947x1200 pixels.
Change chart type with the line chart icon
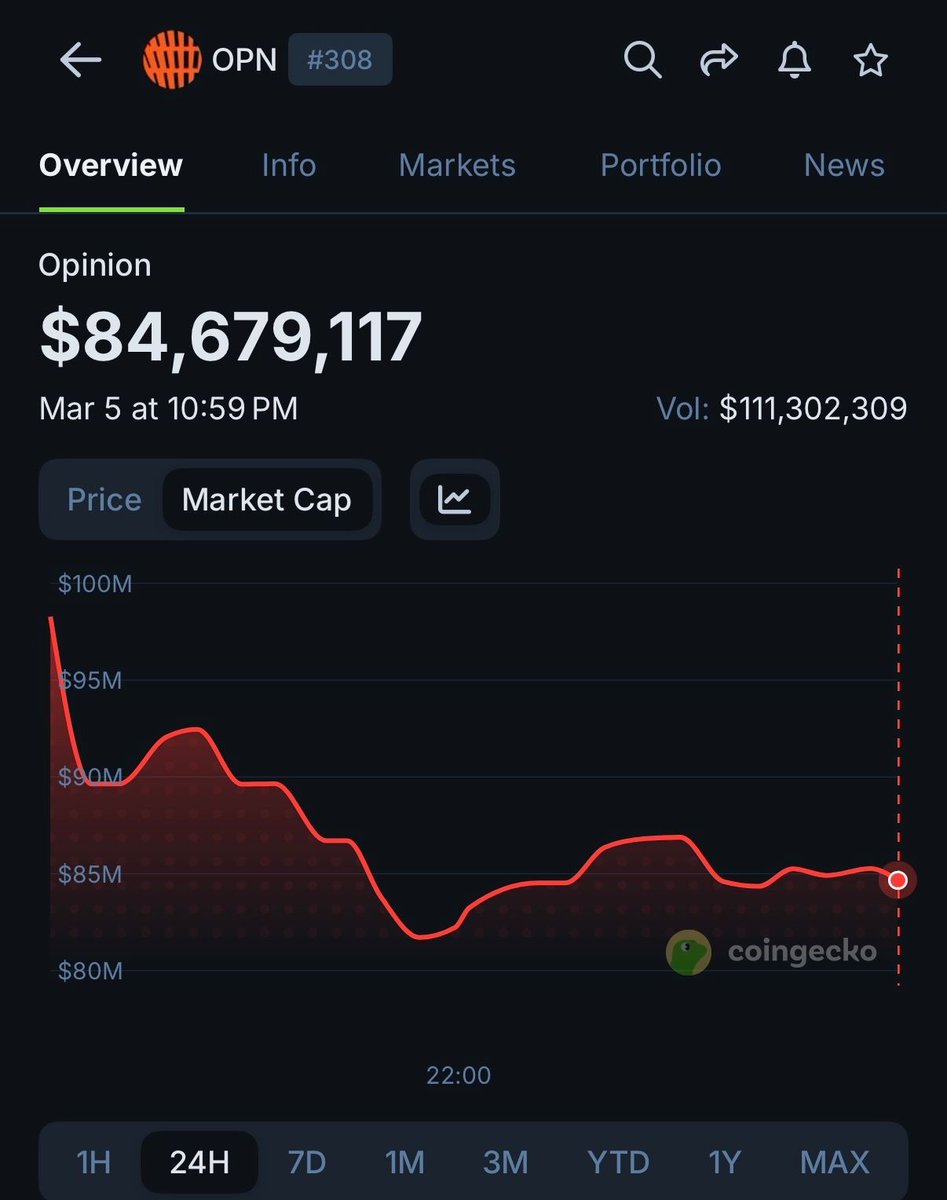(x=454, y=499)
